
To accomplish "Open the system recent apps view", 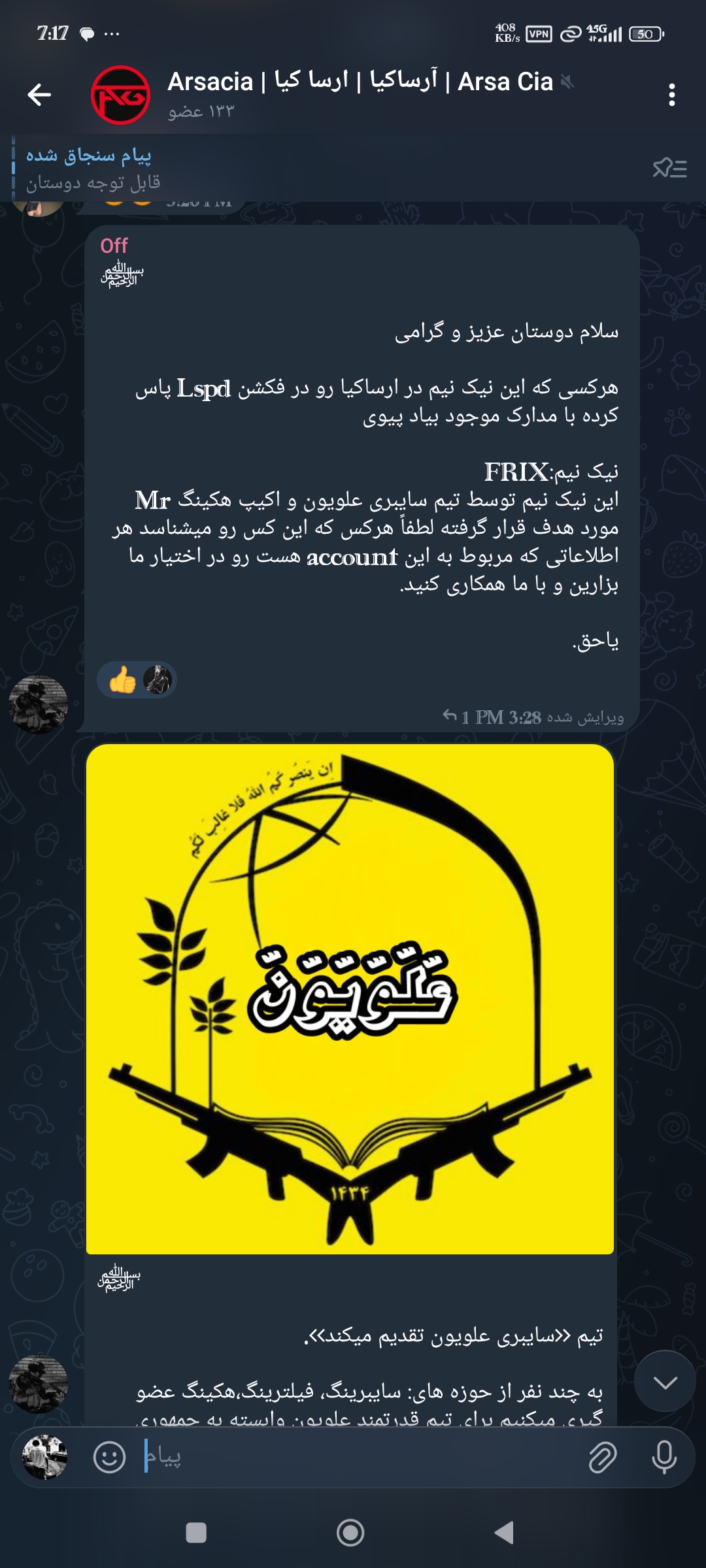I will pyautogui.click(x=196, y=1533).
